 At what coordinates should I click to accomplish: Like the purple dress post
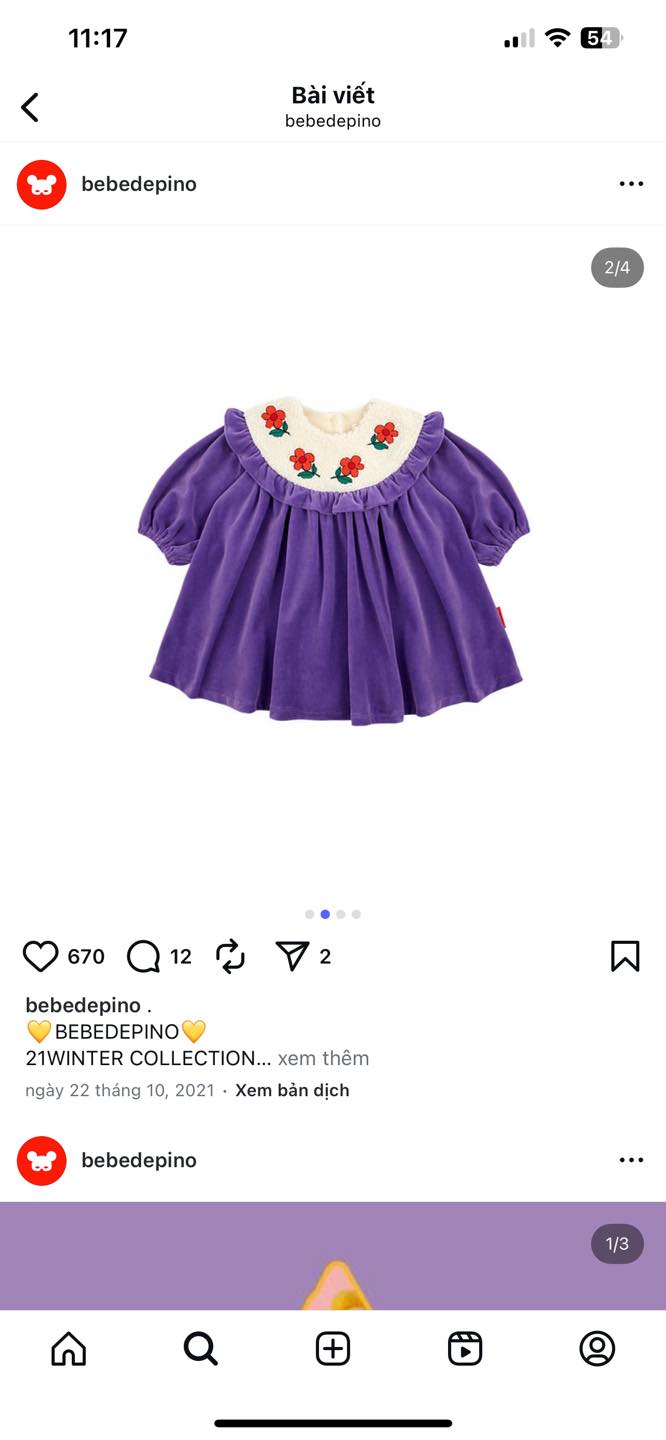click(x=41, y=957)
